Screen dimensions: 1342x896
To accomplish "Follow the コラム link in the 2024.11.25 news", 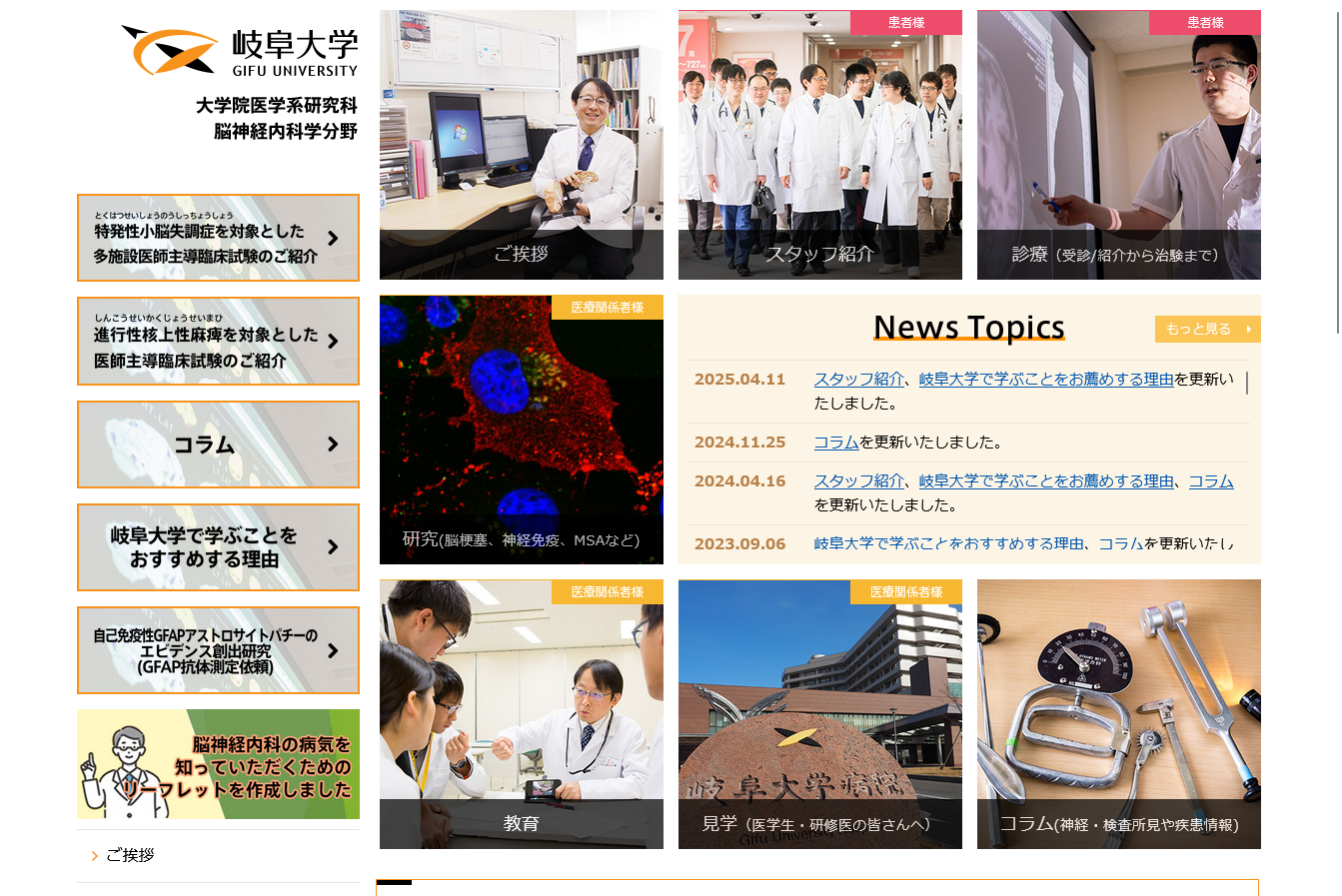I will [836, 443].
